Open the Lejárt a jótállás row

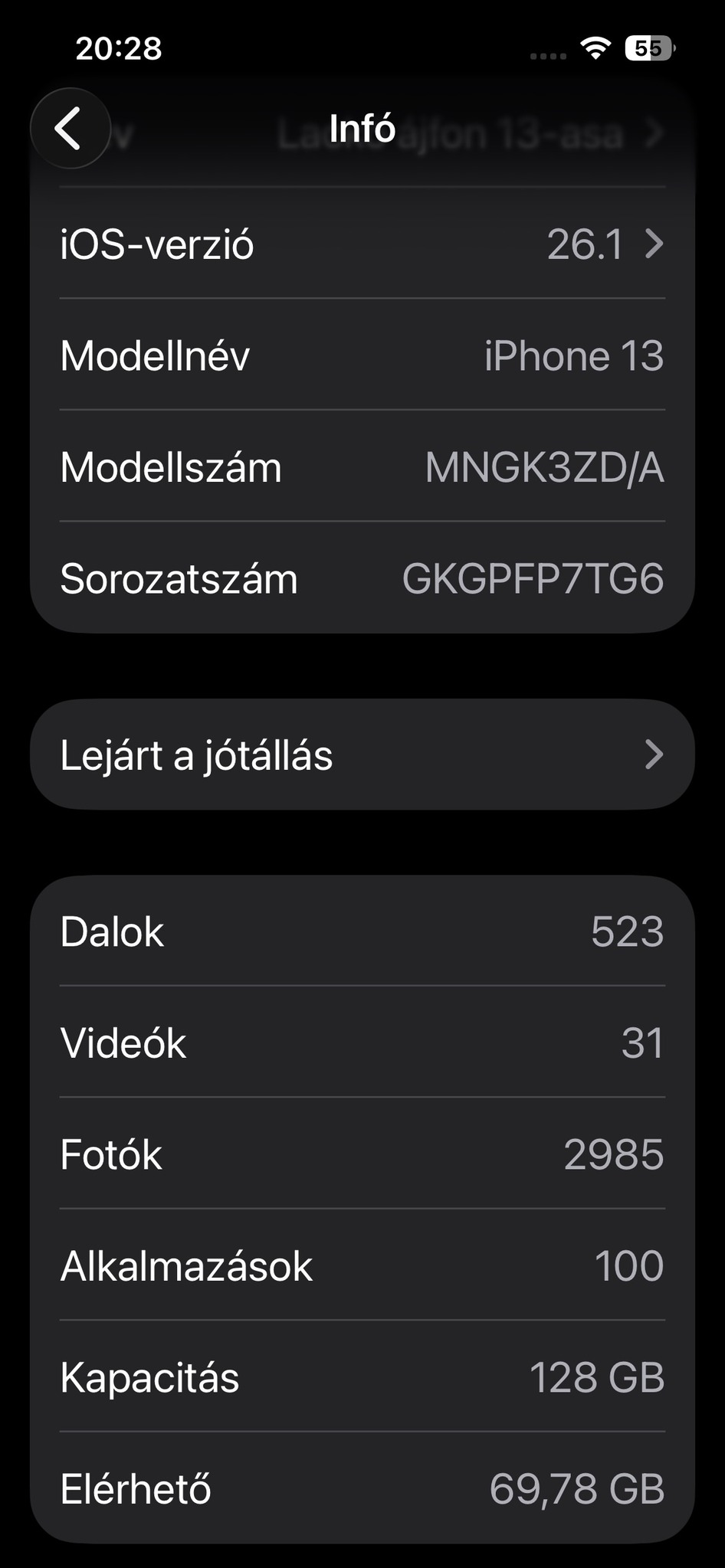[x=362, y=755]
